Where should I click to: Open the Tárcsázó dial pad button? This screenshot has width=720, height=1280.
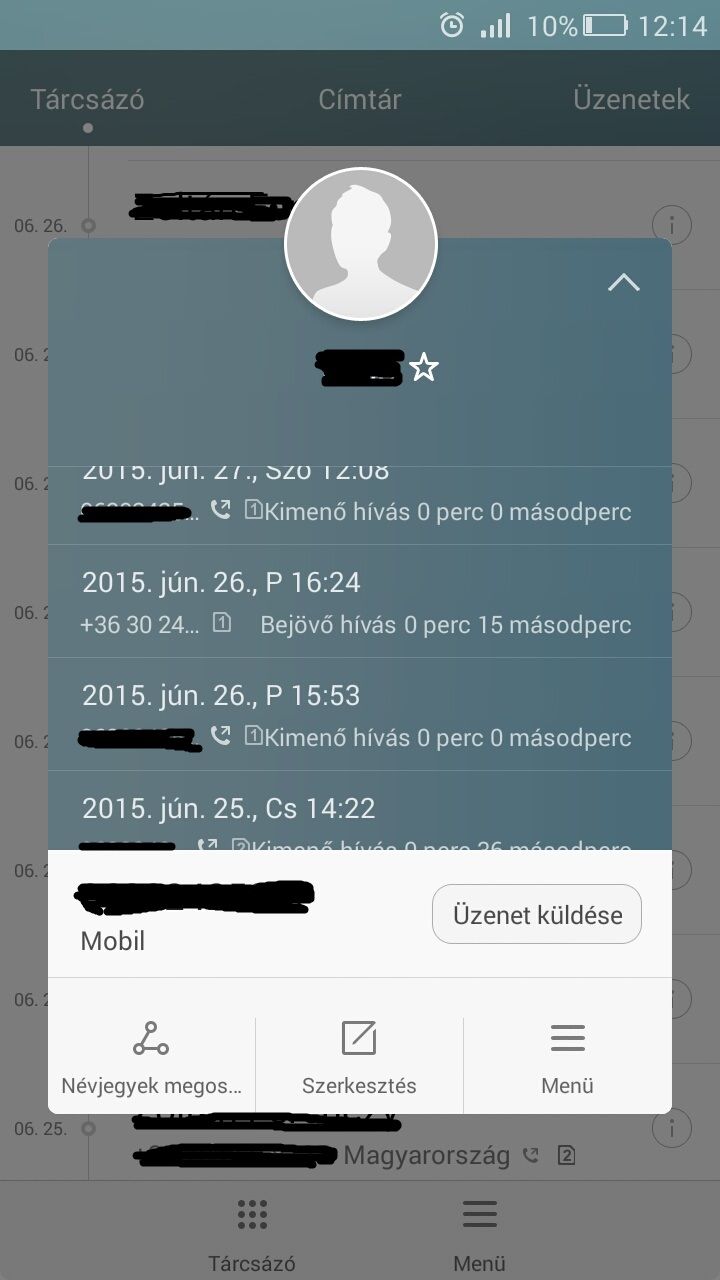252,1232
